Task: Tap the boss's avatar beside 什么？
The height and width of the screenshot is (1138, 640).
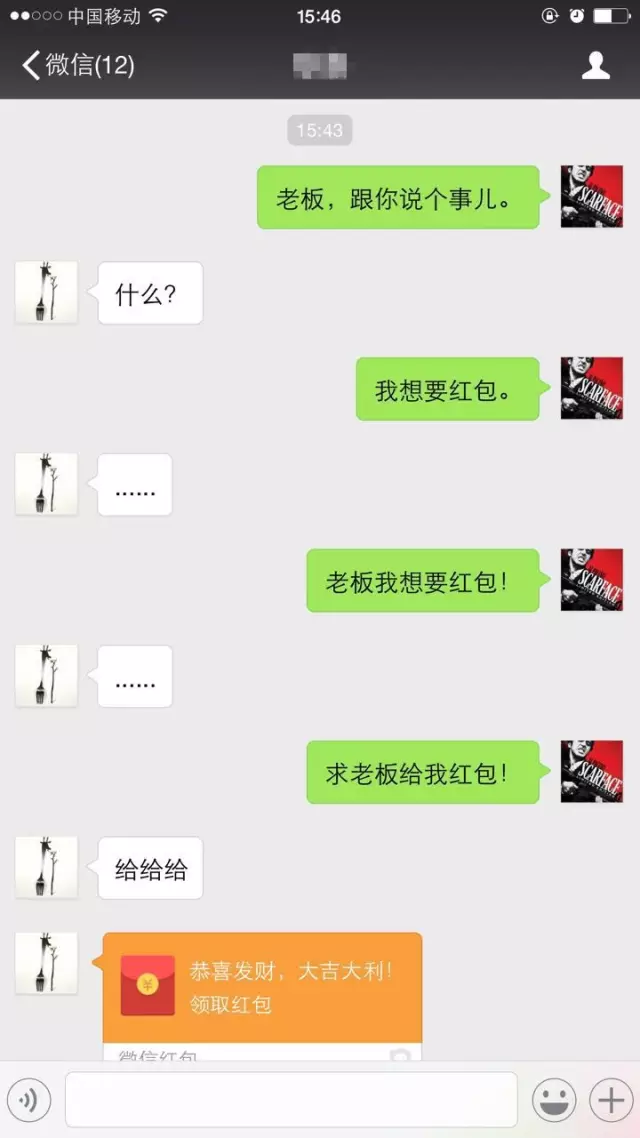Action: tap(46, 292)
